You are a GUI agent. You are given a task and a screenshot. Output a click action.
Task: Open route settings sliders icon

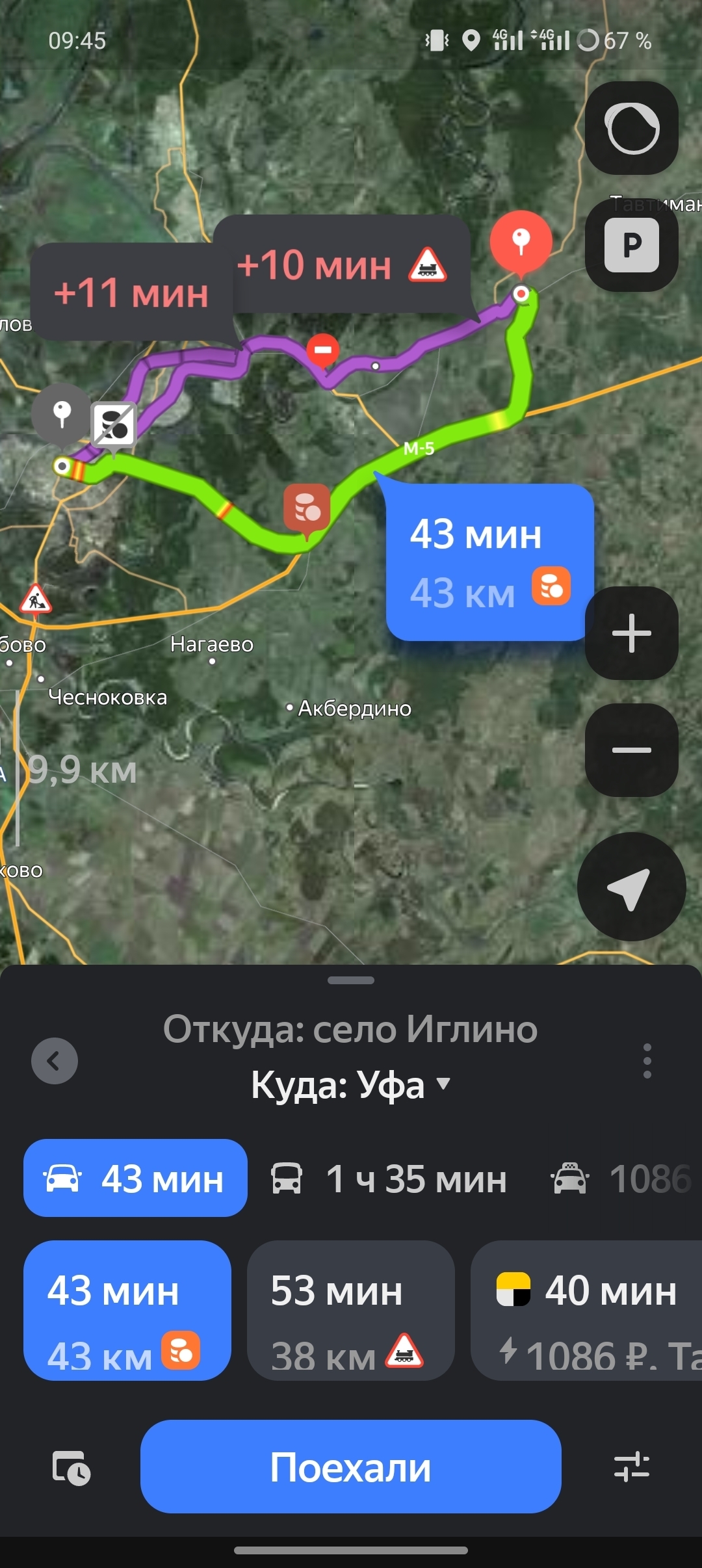(631, 1467)
